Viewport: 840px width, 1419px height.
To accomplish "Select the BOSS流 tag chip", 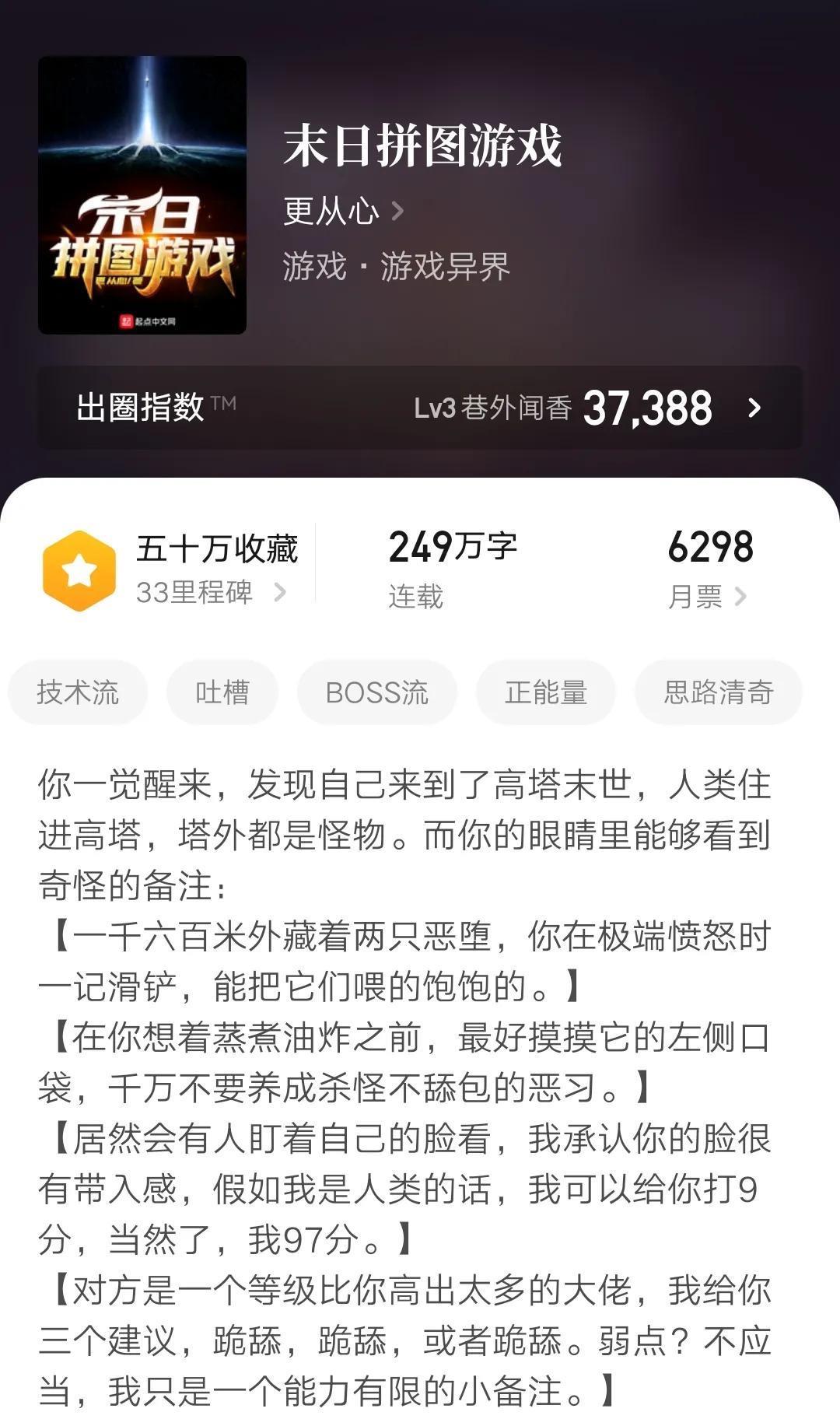I will click(x=376, y=692).
